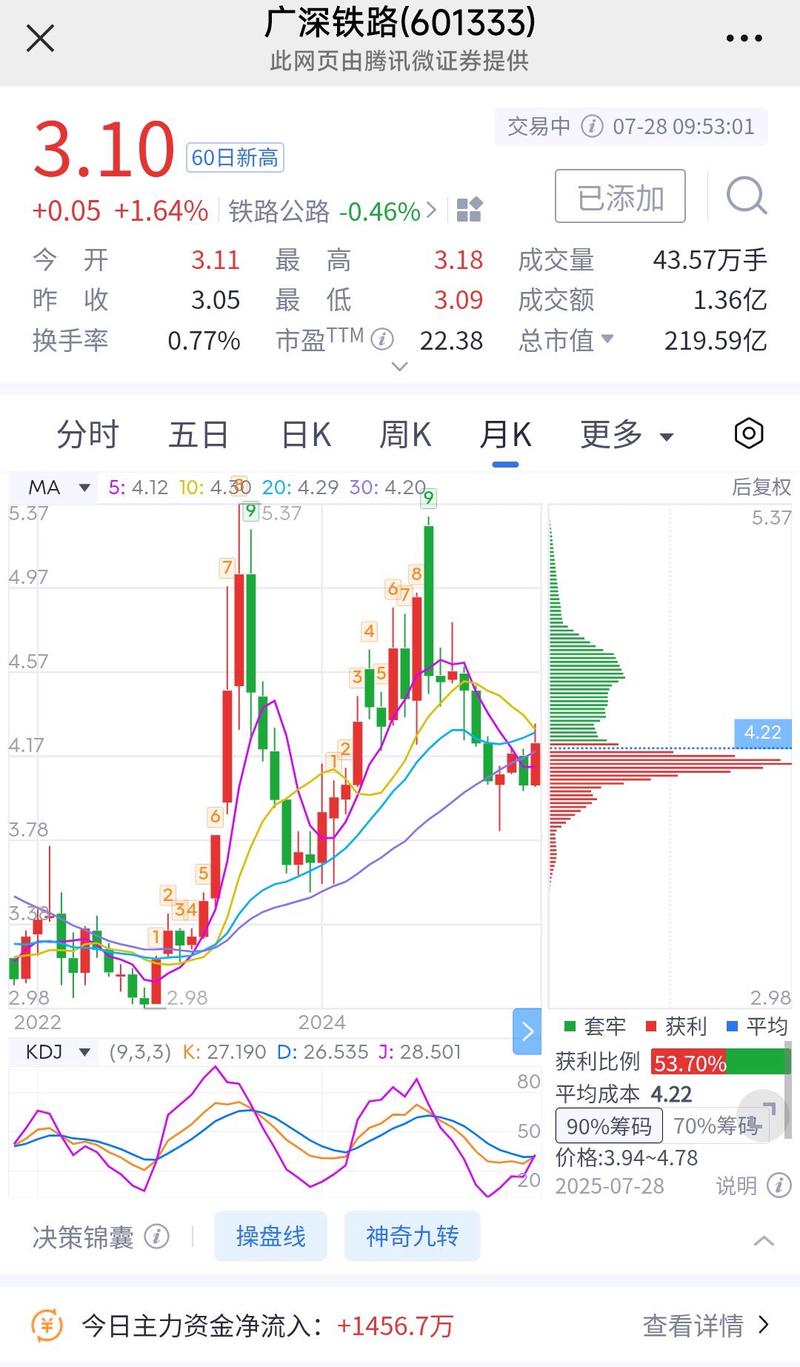The height and width of the screenshot is (1367, 800).
Task: Open the more options ellipsis menu
Action: point(743,37)
